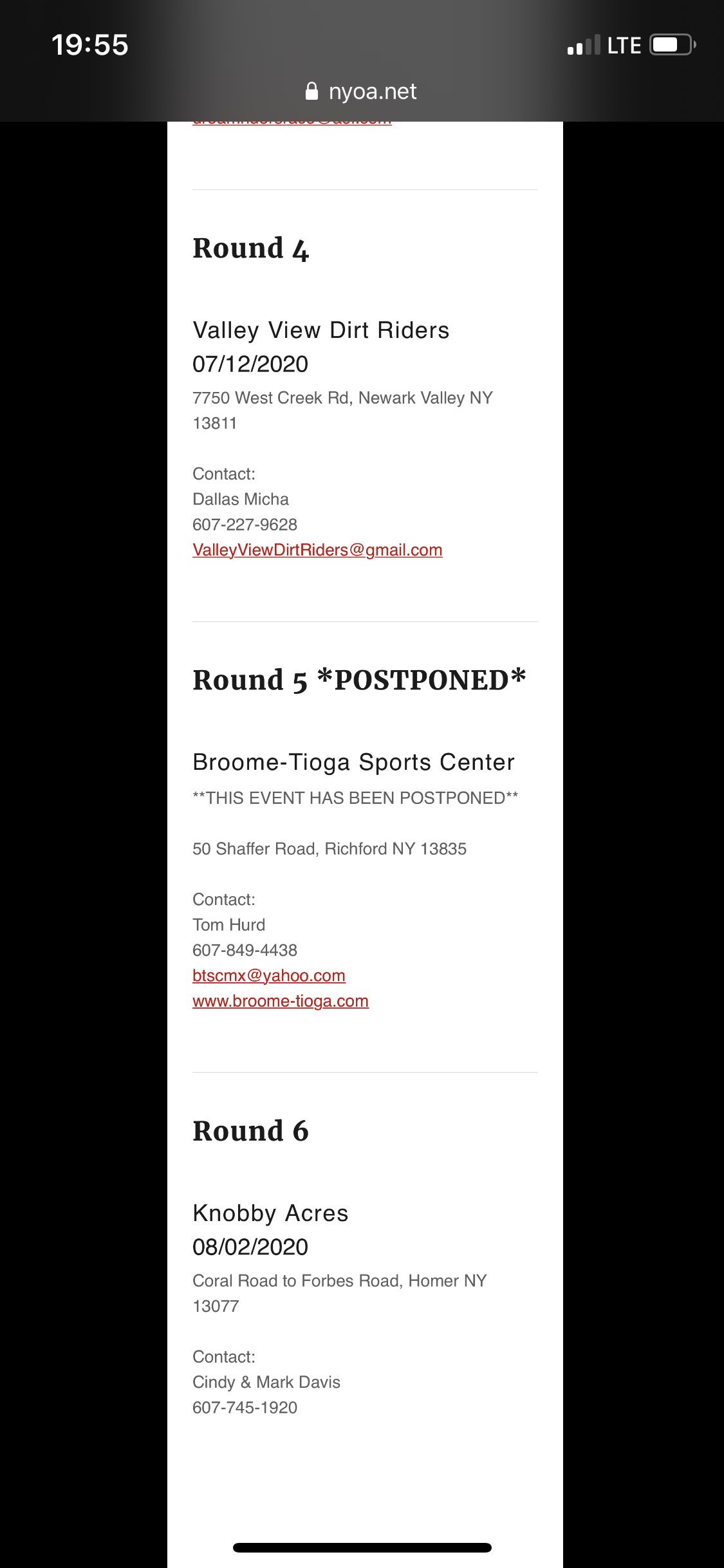Tap the nyoa.net address bar
Image resolution: width=724 pixels, height=1568 pixels.
point(361,91)
